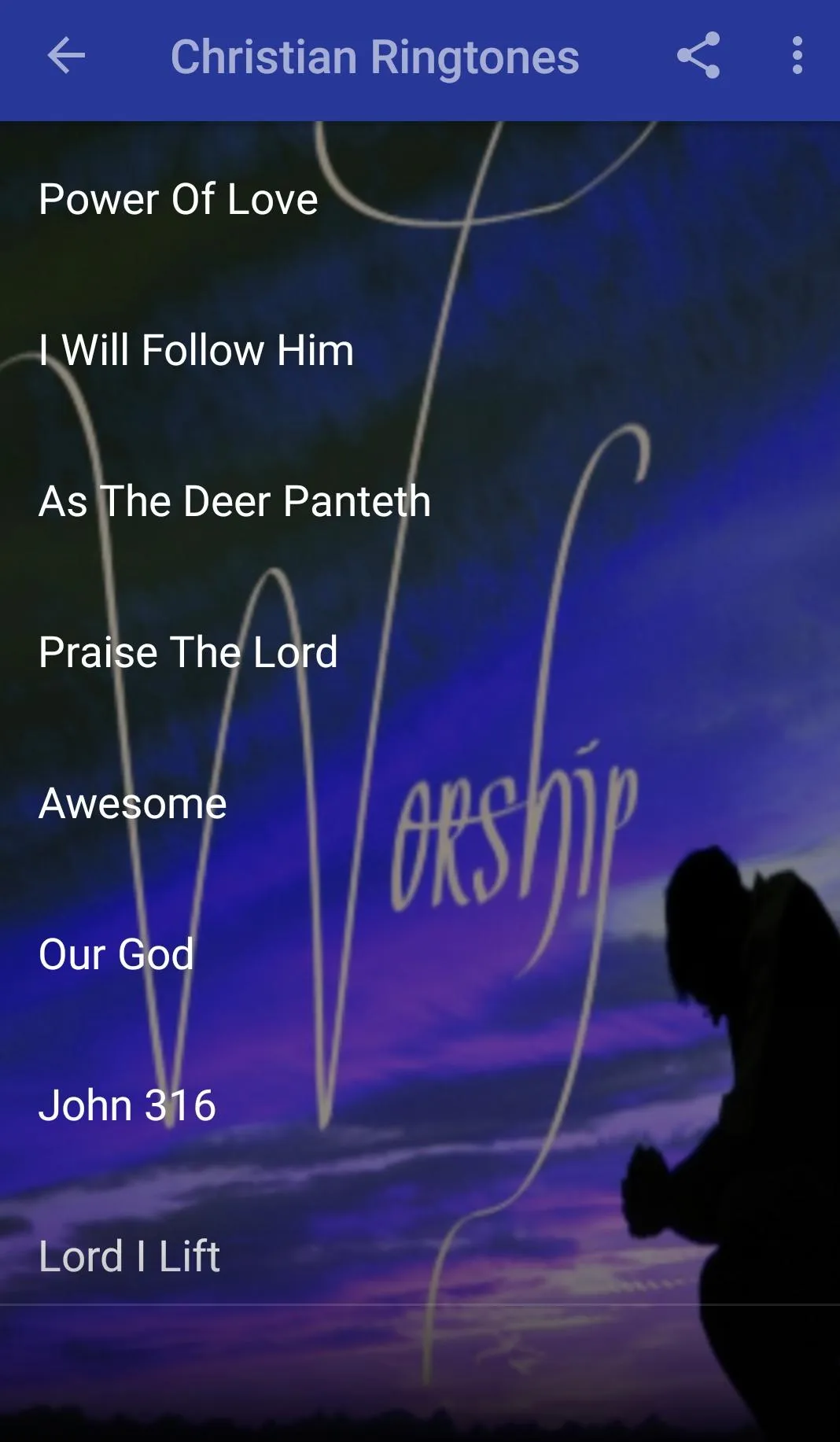840x1442 pixels.
Task: Open As The Deer Panteth
Action: (420, 500)
